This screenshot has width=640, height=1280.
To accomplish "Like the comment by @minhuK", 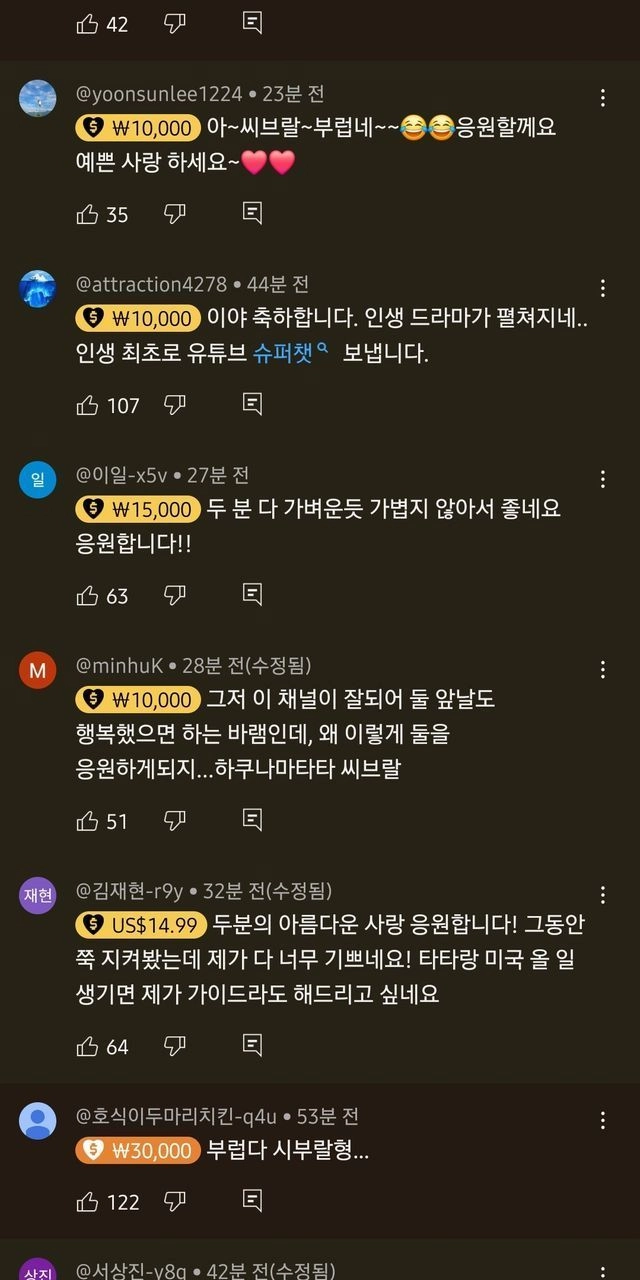I will coord(88,821).
